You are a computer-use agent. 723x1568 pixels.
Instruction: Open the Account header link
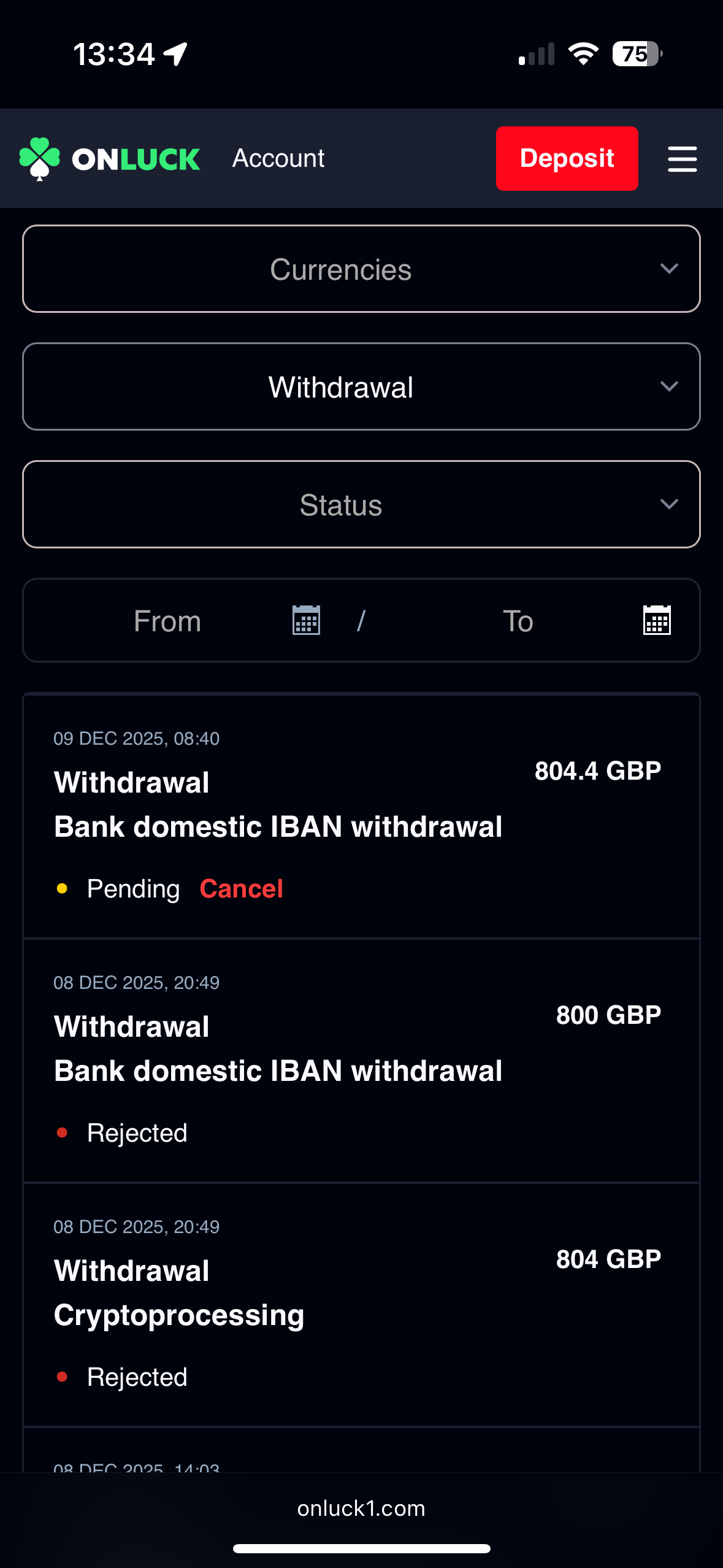coord(278,158)
